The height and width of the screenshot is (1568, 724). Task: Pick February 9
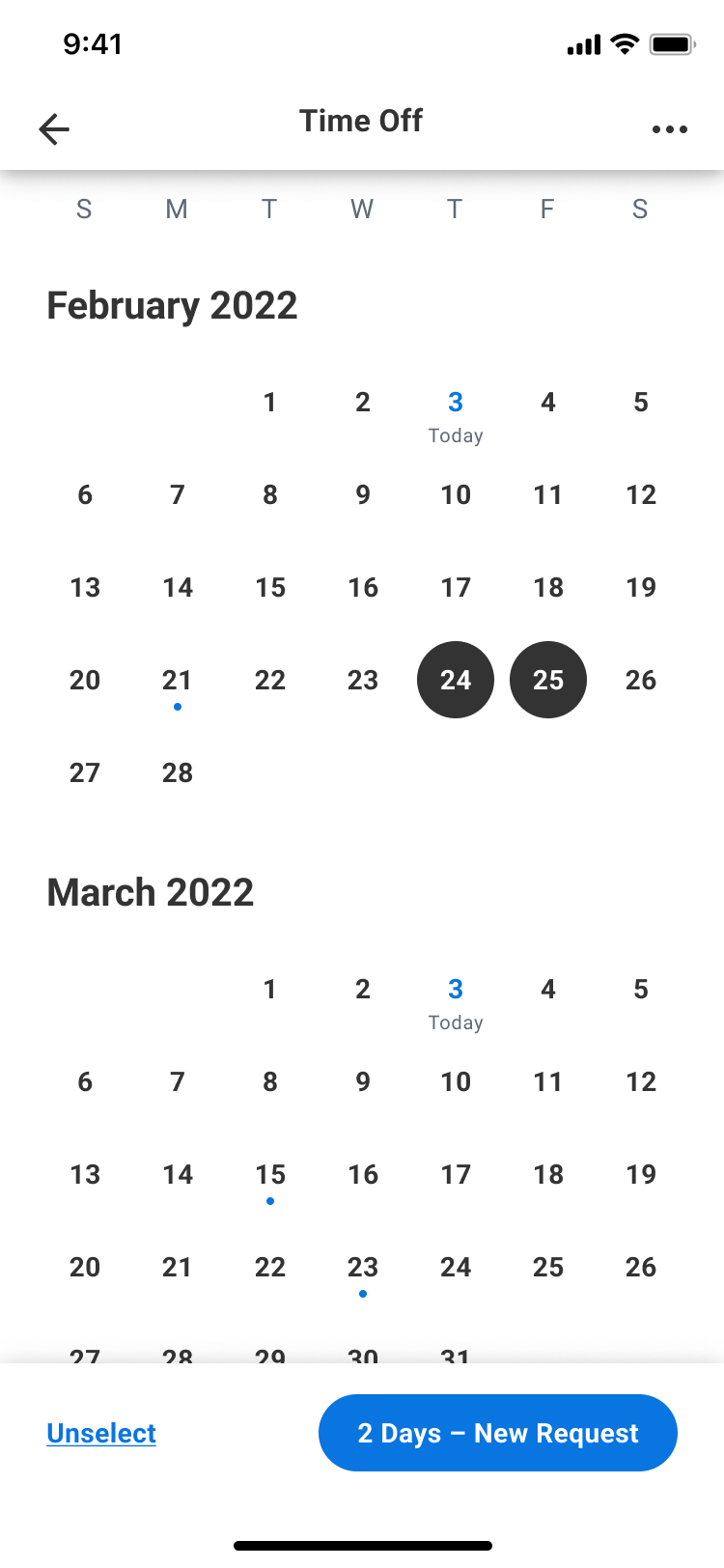point(363,494)
